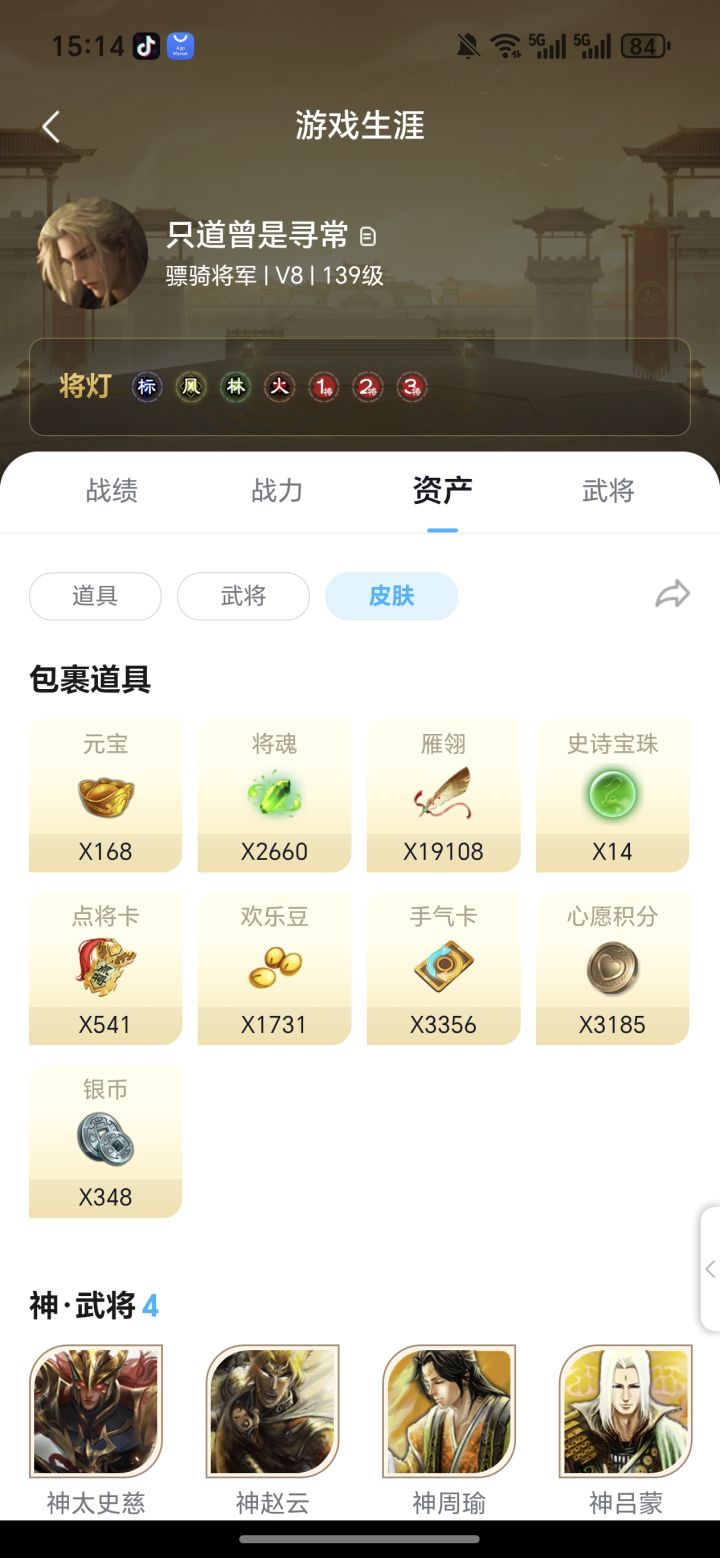Tap the 将魂 green gem icon

274,793
